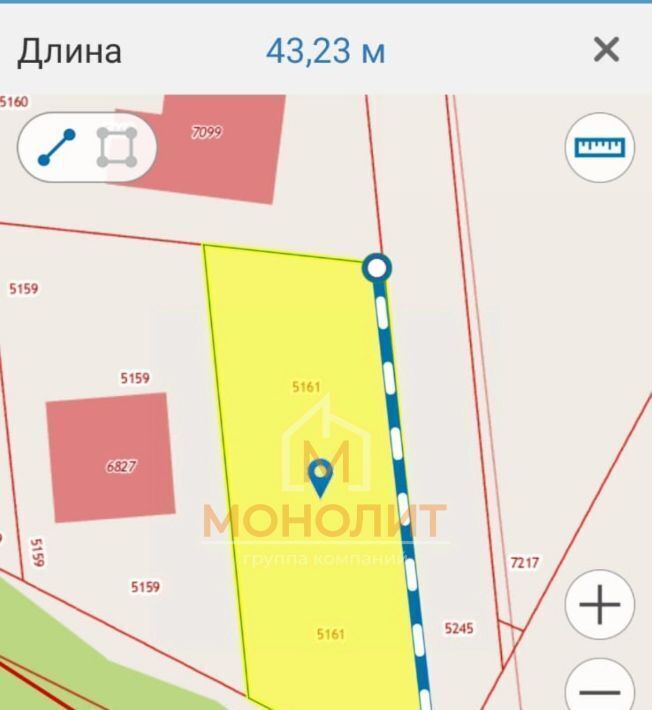652x710 pixels.
Task: Zoom in on the map
Action: tap(600, 605)
